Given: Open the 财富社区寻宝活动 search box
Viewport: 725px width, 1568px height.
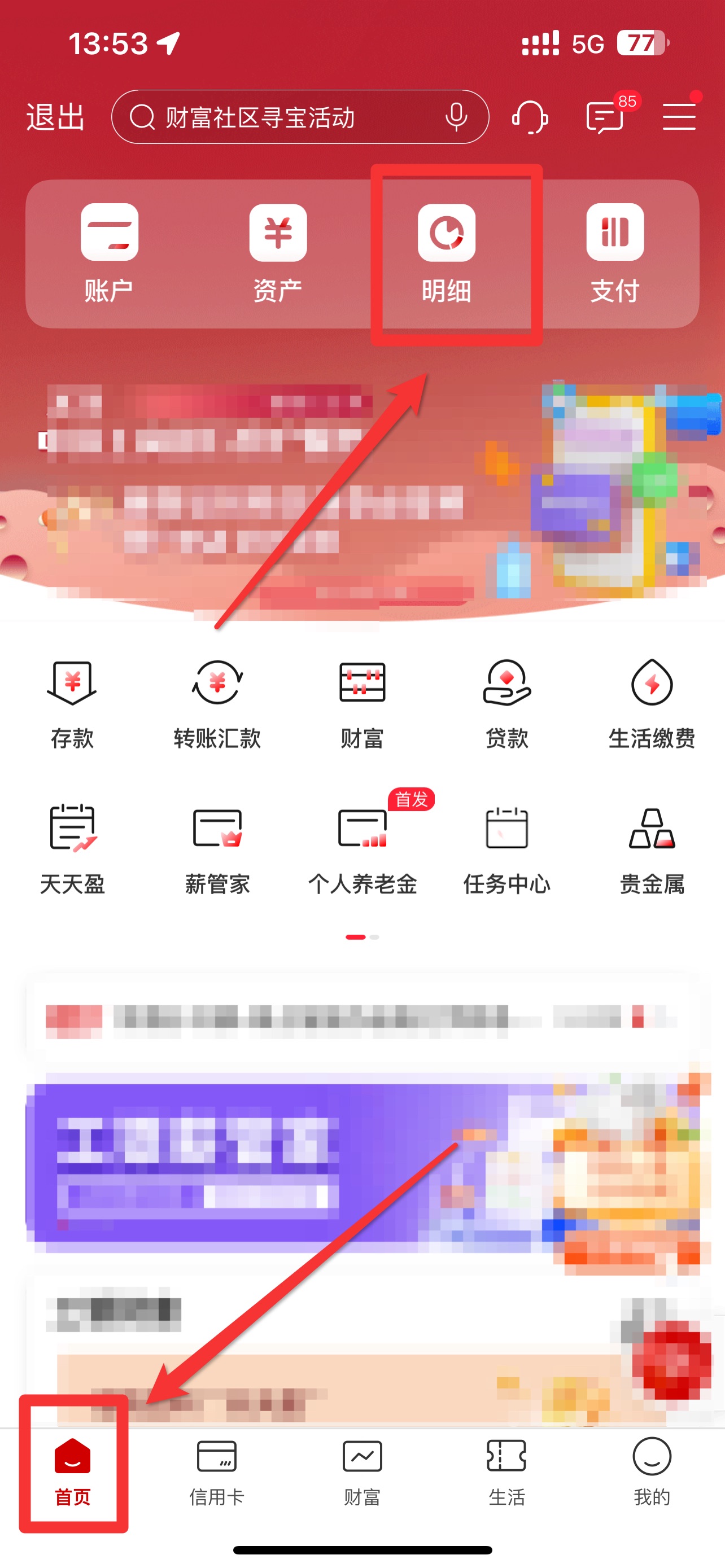Looking at the screenshot, I should [274, 117].
